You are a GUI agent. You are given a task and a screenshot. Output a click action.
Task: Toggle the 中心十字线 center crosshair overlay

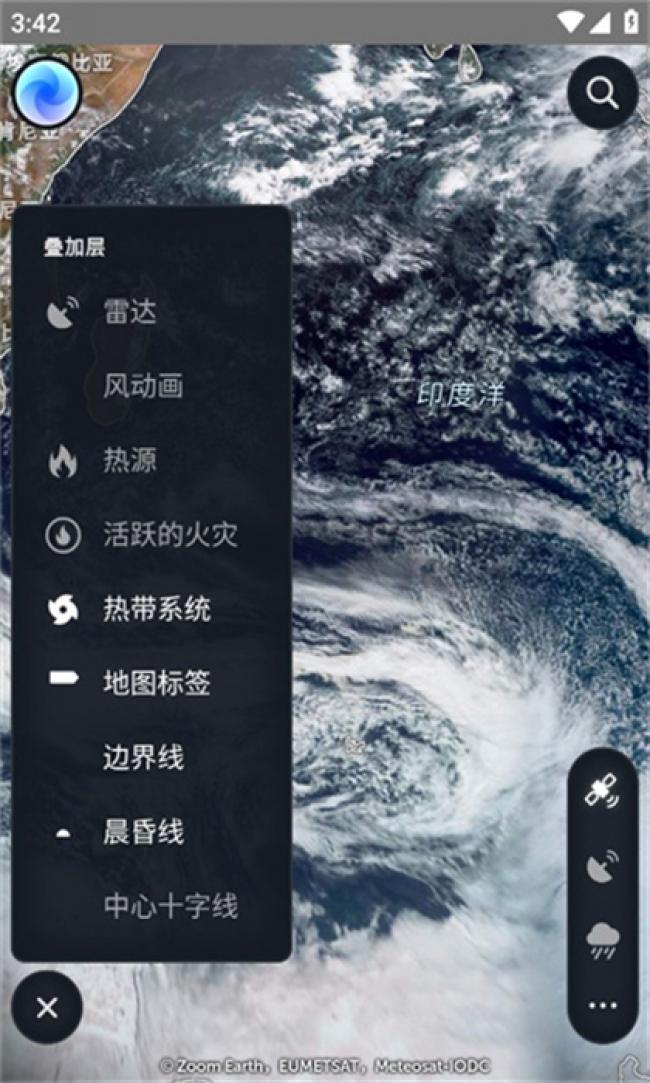170,906
